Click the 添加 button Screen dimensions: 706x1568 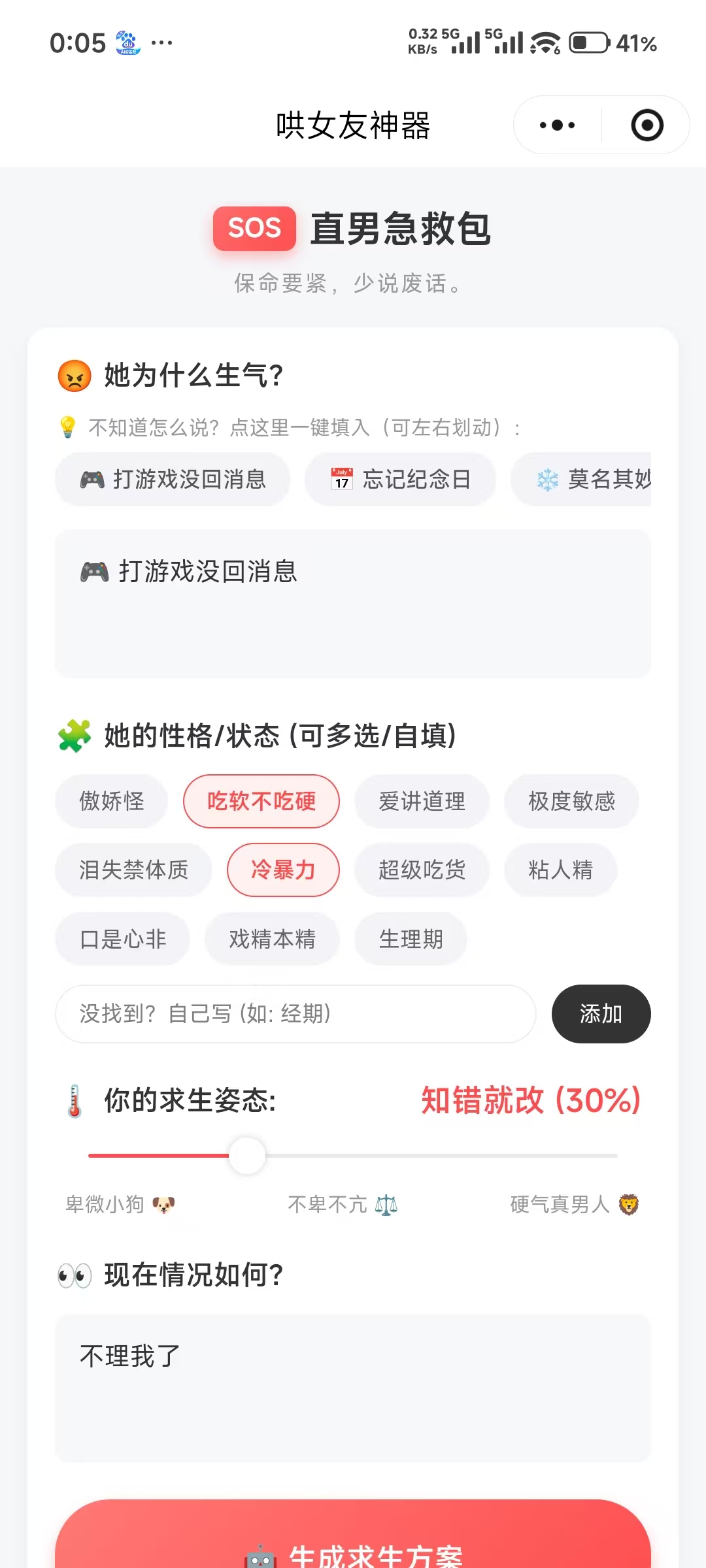(600, 1014)
